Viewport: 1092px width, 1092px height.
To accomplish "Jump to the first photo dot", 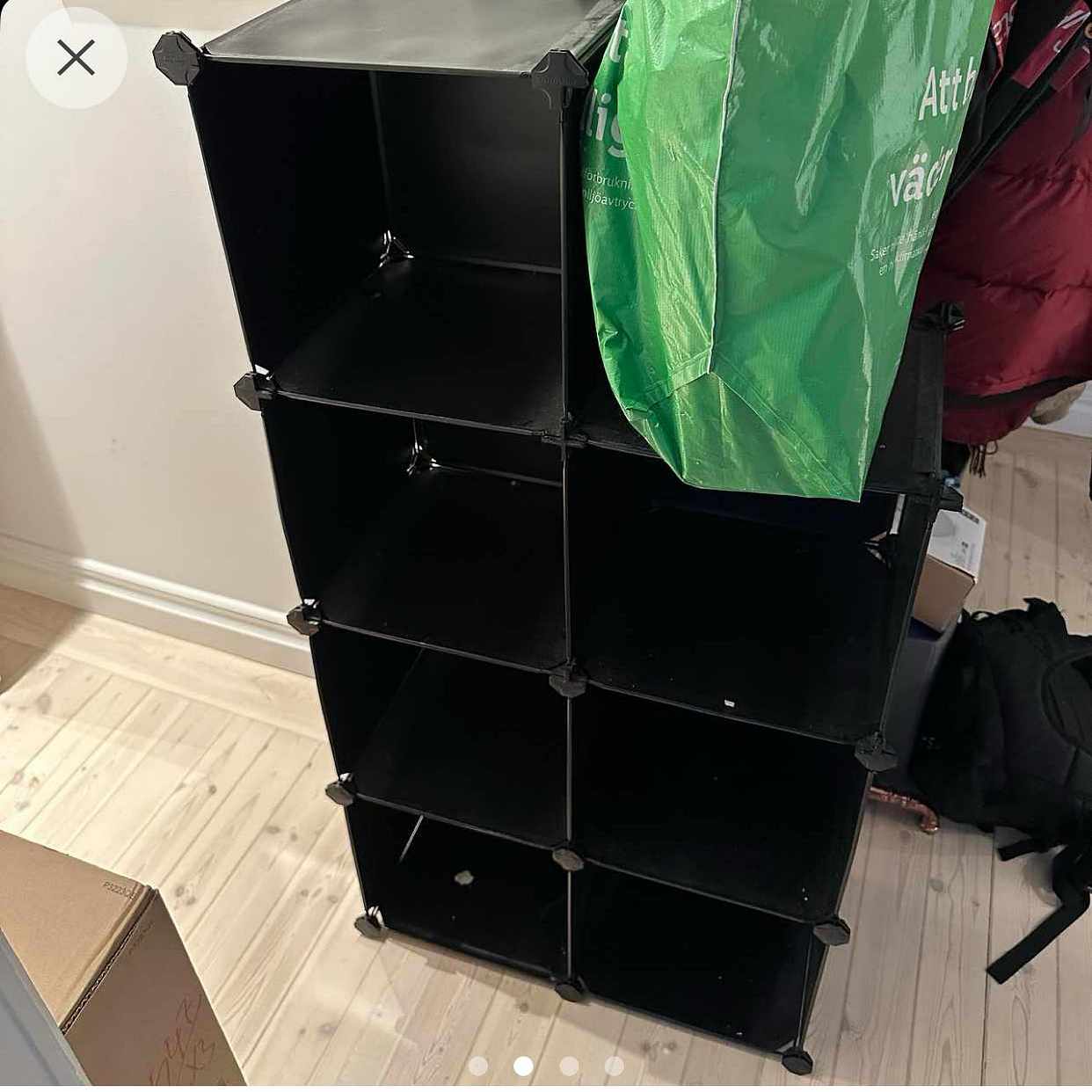I will tap(478, 1066).
